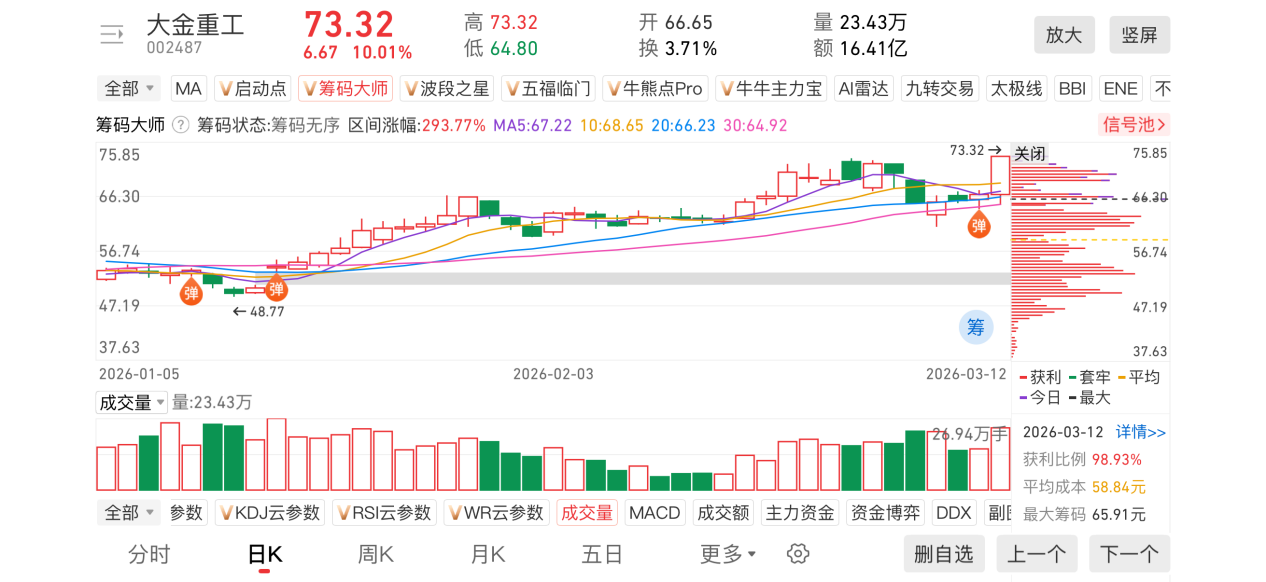Expand the 成交量 dropdown
The height and width of the screenshot is (582, 1266).
coord(131,402)
